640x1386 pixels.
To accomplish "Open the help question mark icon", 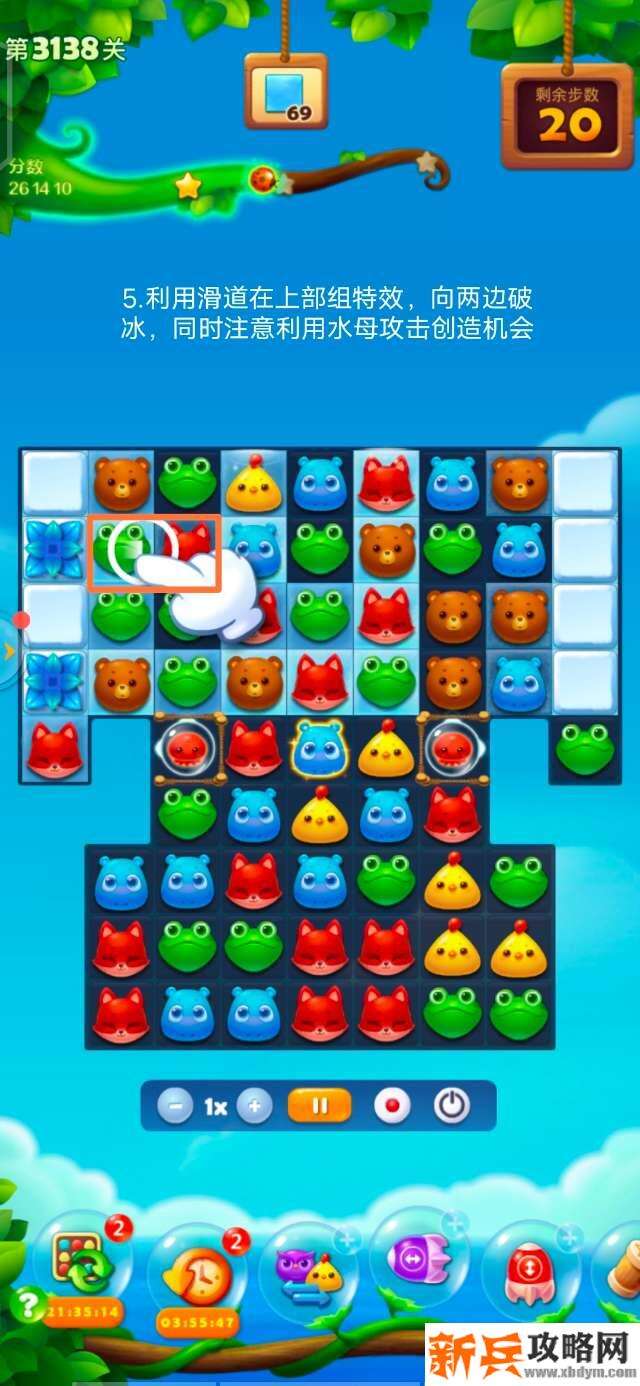I will pos(24,1301).
